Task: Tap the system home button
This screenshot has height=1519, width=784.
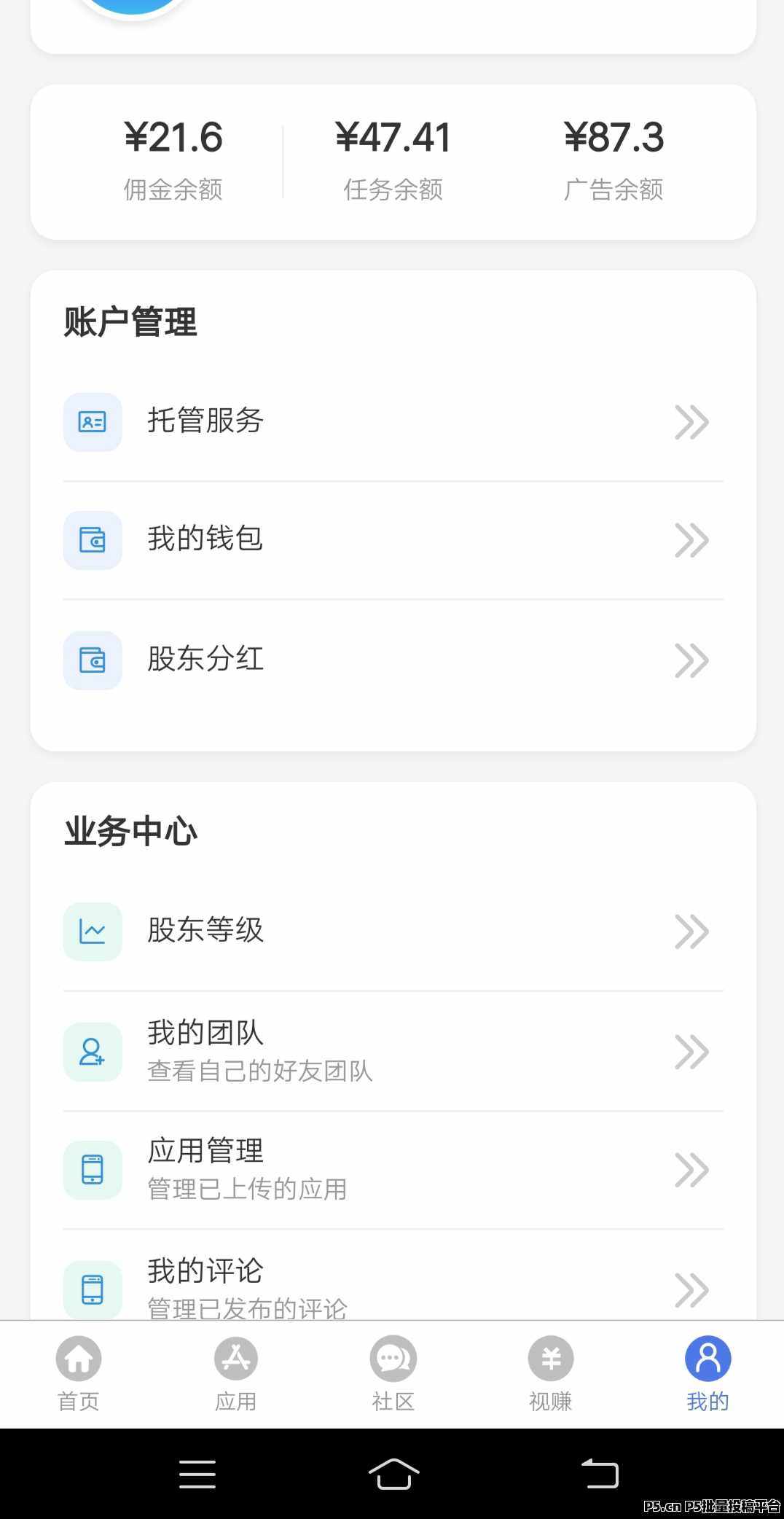Action: (x=393, y=1474)
